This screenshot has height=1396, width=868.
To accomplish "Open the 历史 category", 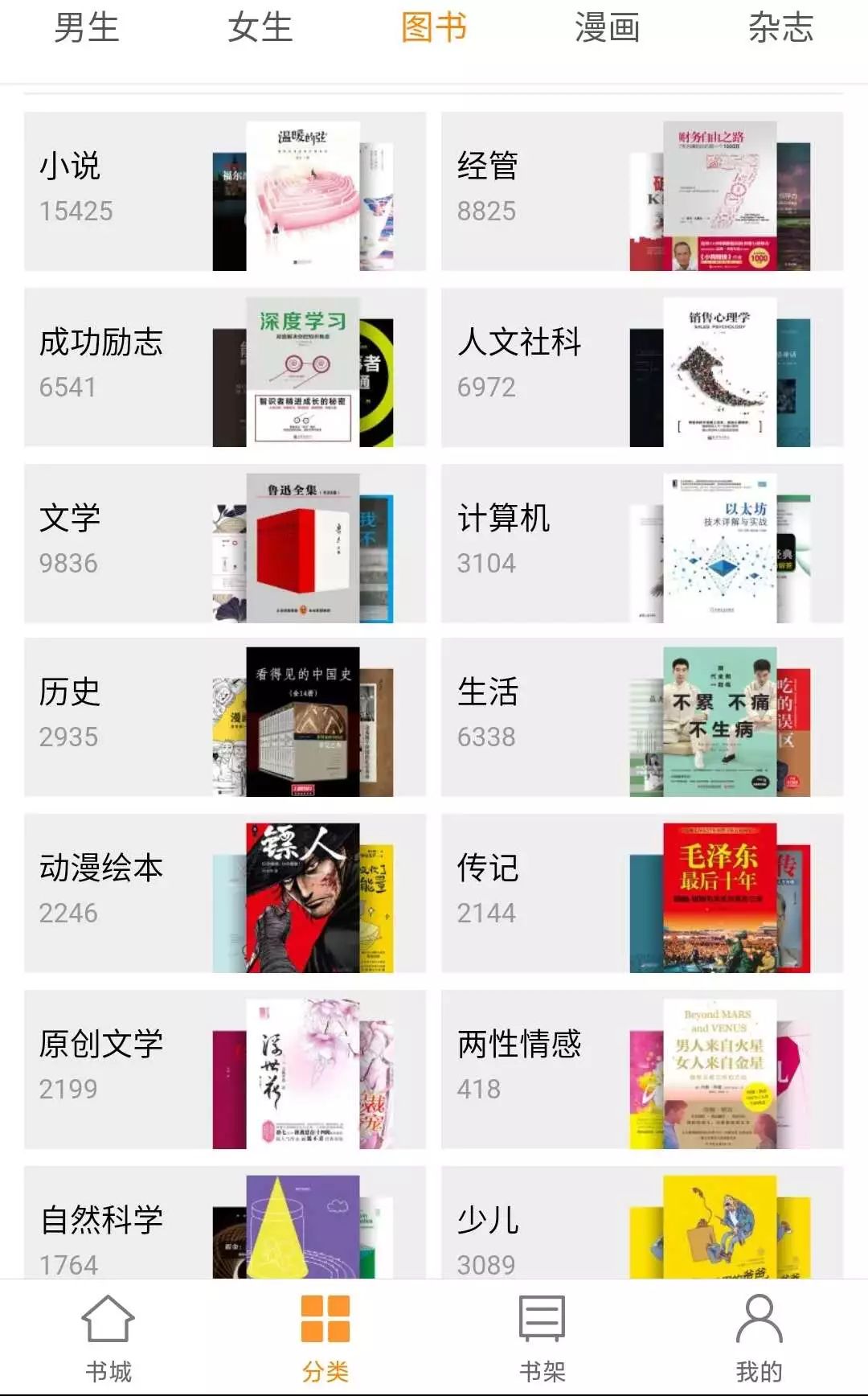I will coord(224,716).
